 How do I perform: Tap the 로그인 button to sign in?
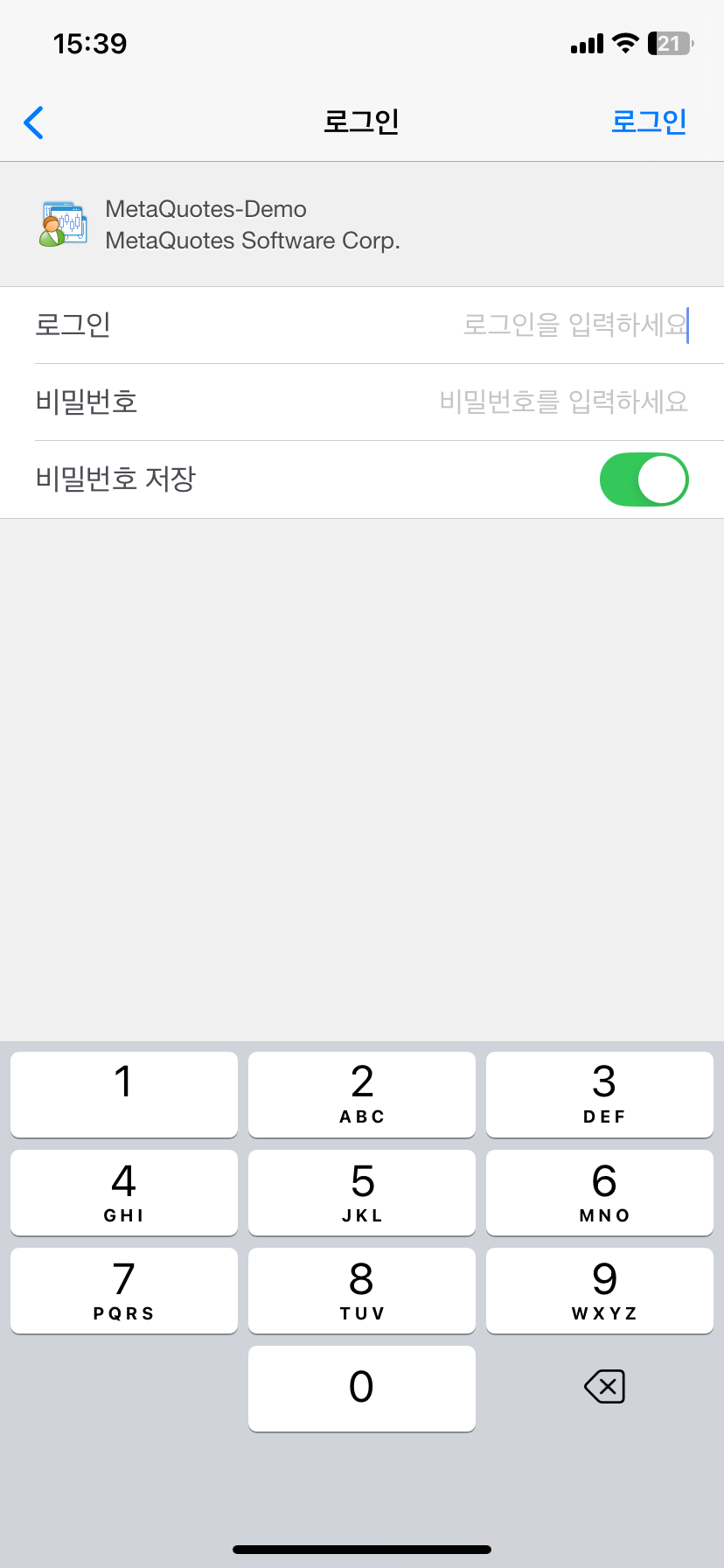pyautogui.click(x=649, y=122)
